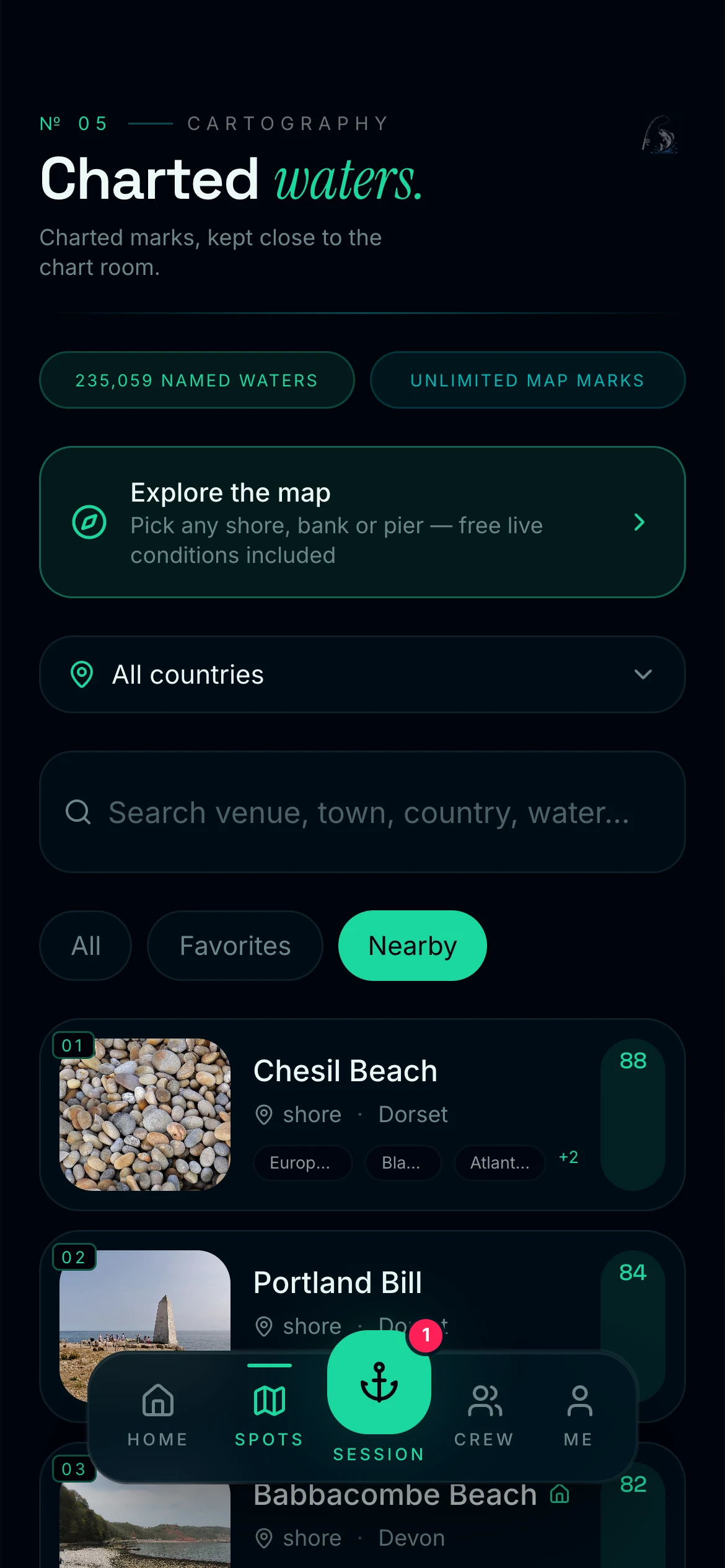The image size is (725, 1568).
Task: Tap the fish logo icon in the header
Action: 660,135
